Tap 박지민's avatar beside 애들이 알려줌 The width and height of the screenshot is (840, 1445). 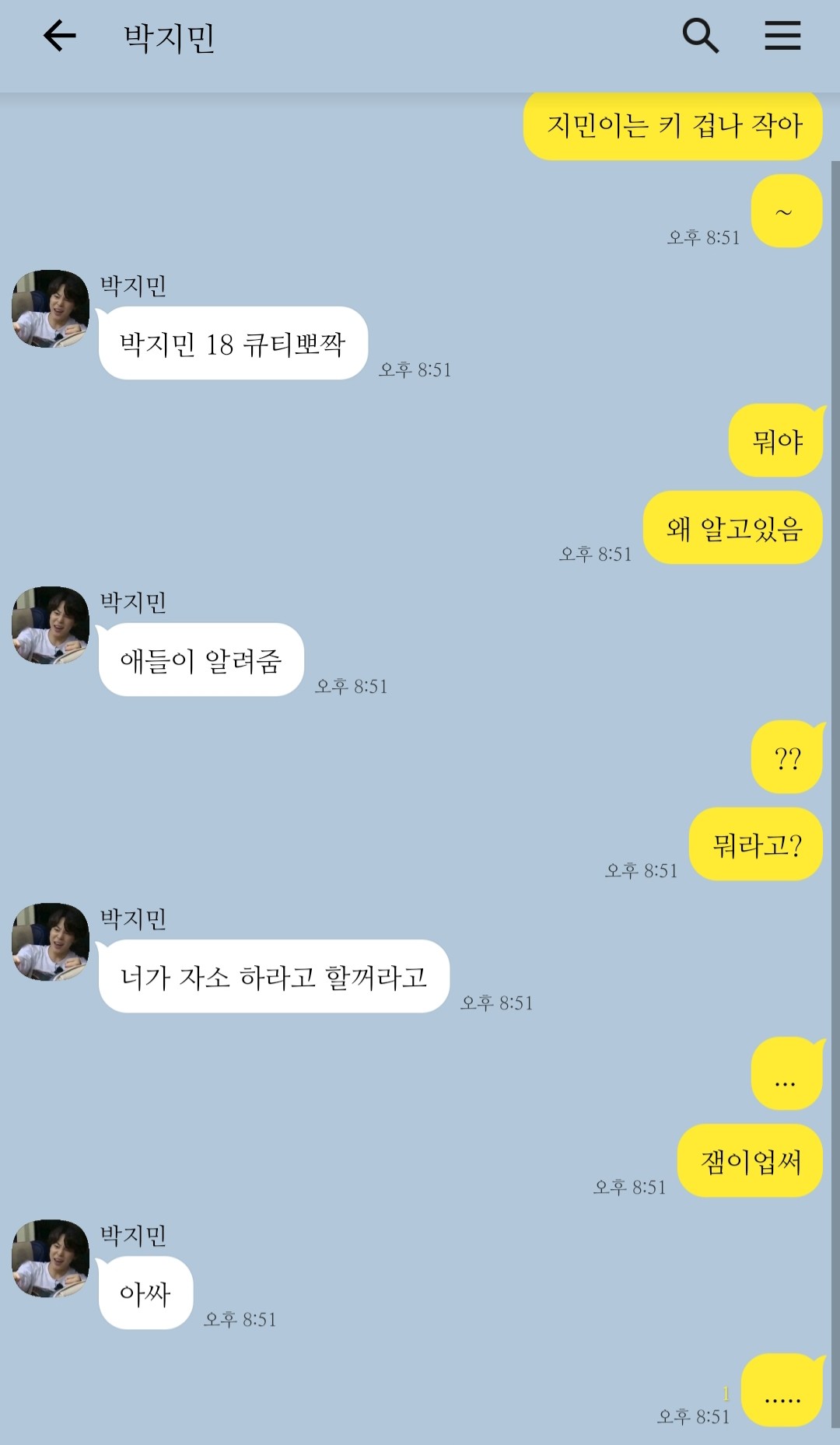[x=51, y=625]
